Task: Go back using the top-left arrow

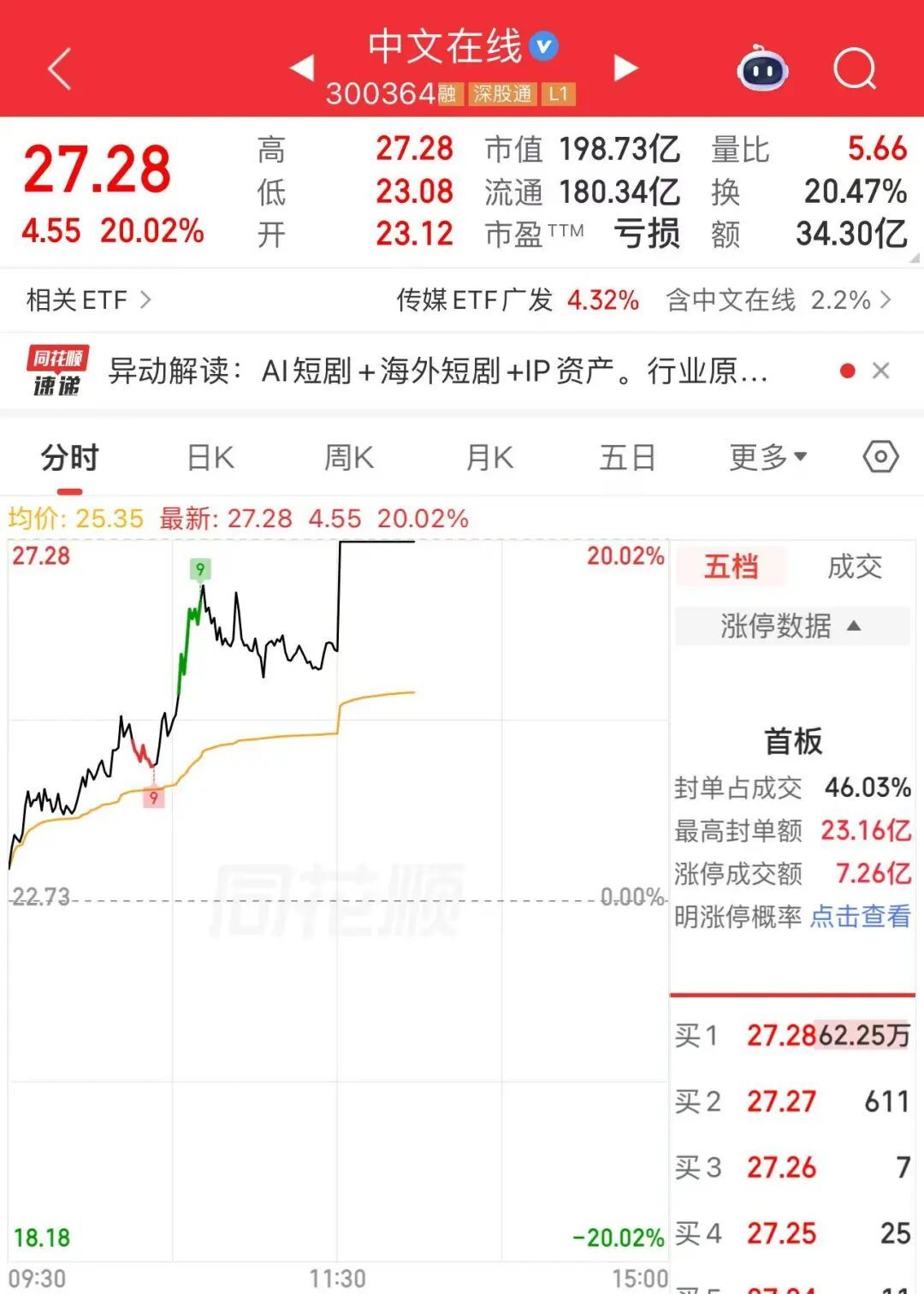Action: [x=59, y=68]
